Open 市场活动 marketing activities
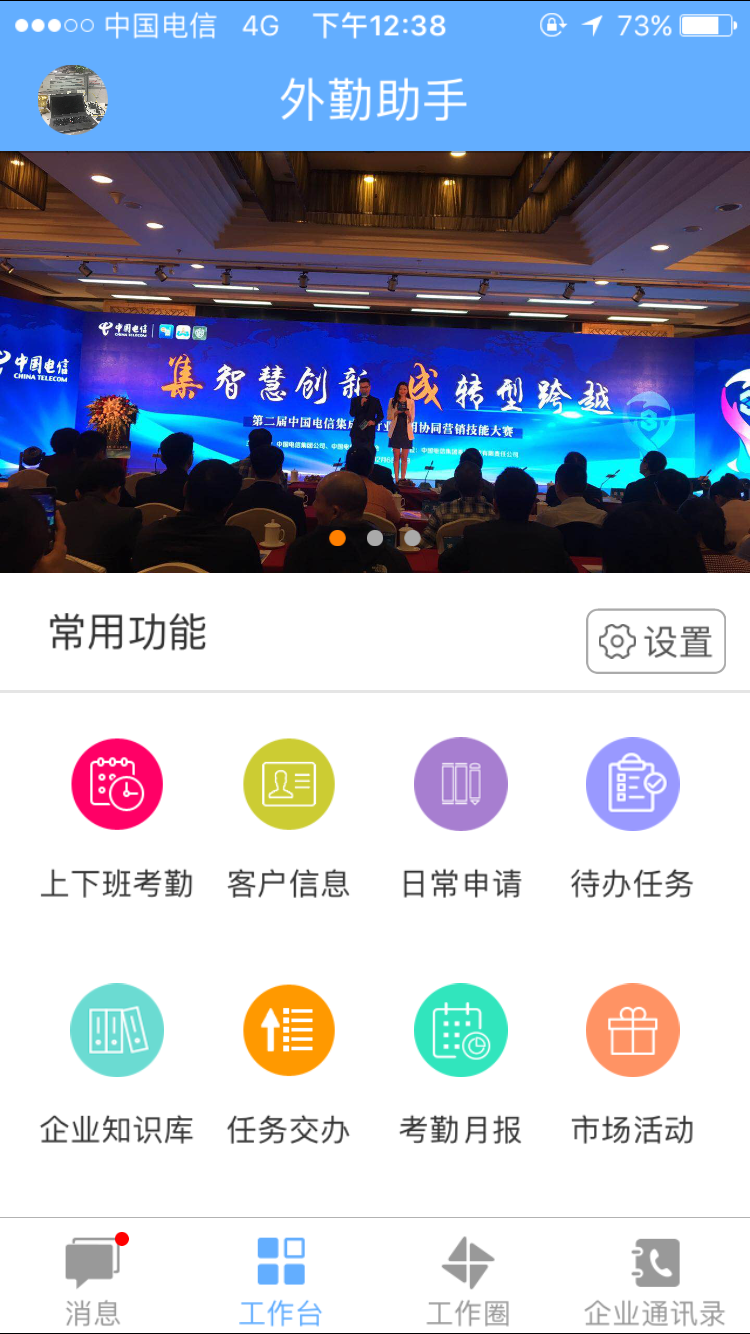The width and height of the screenshot is (750, 1334). [633, 1030]
